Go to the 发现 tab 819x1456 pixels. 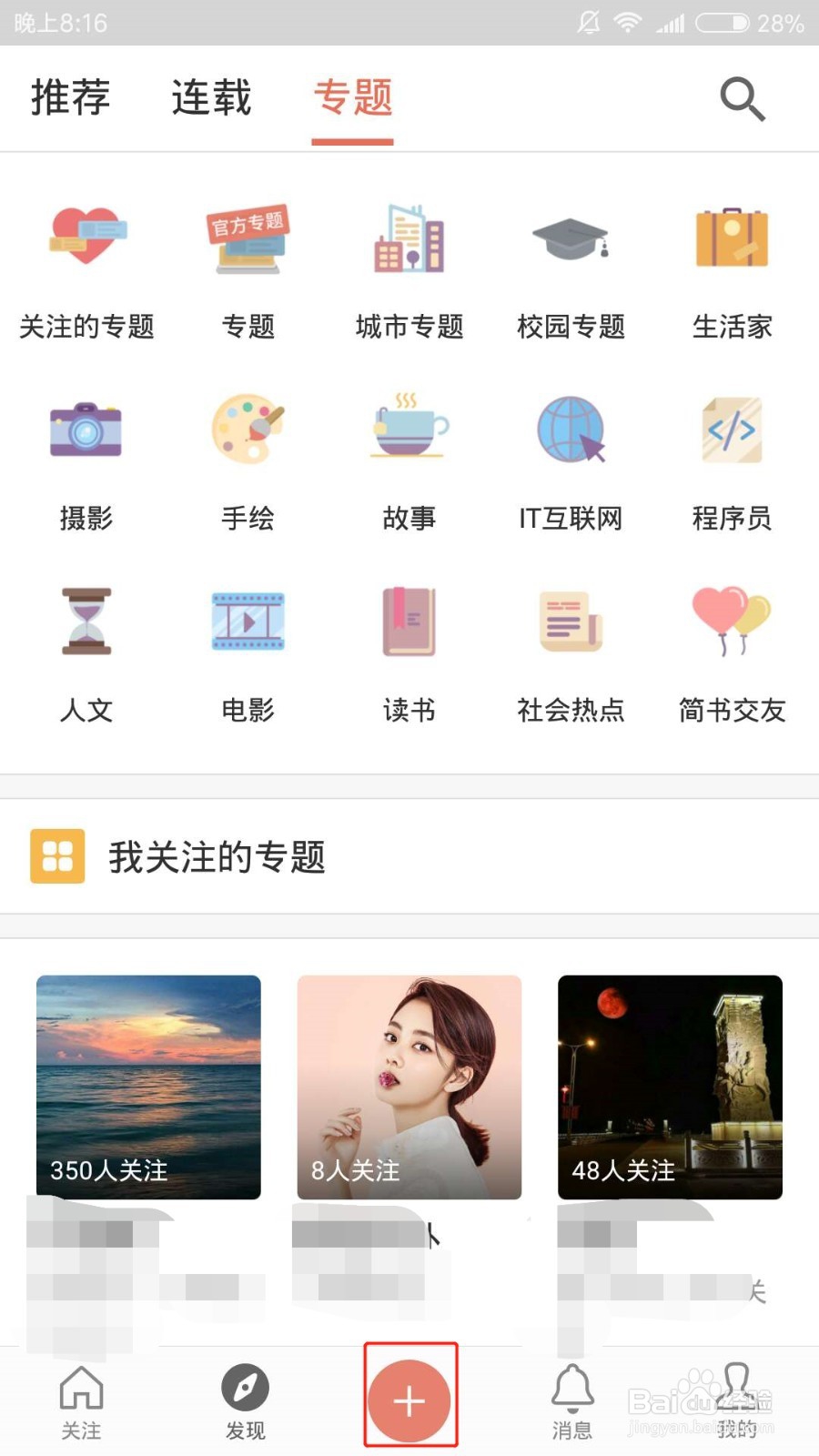pyautogui.click(x=246, y=1402)
